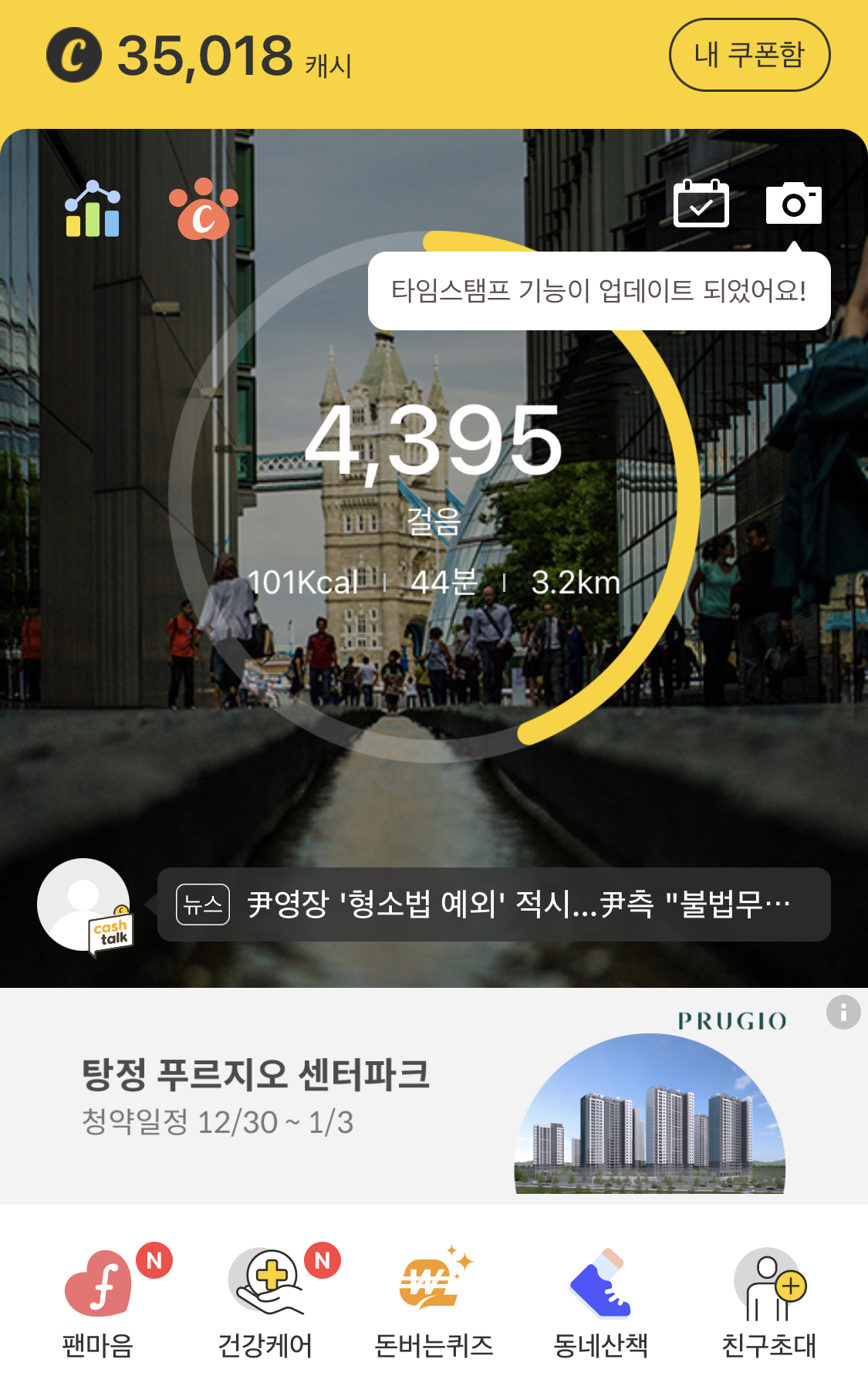Open the step statistics chart icon

pos(93,209)
